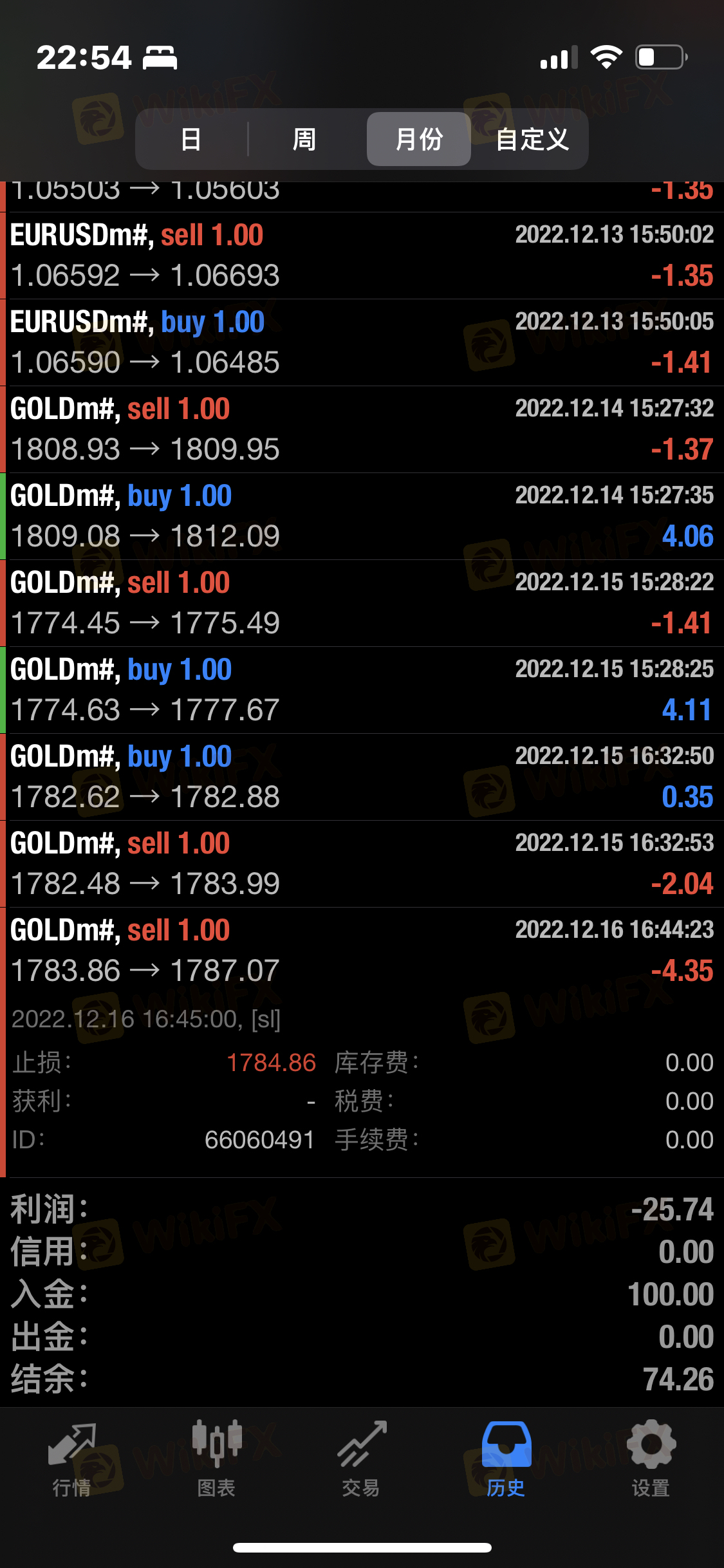
Task: Tap the 历史 history tab
Action: click(x=506, y=1459)
